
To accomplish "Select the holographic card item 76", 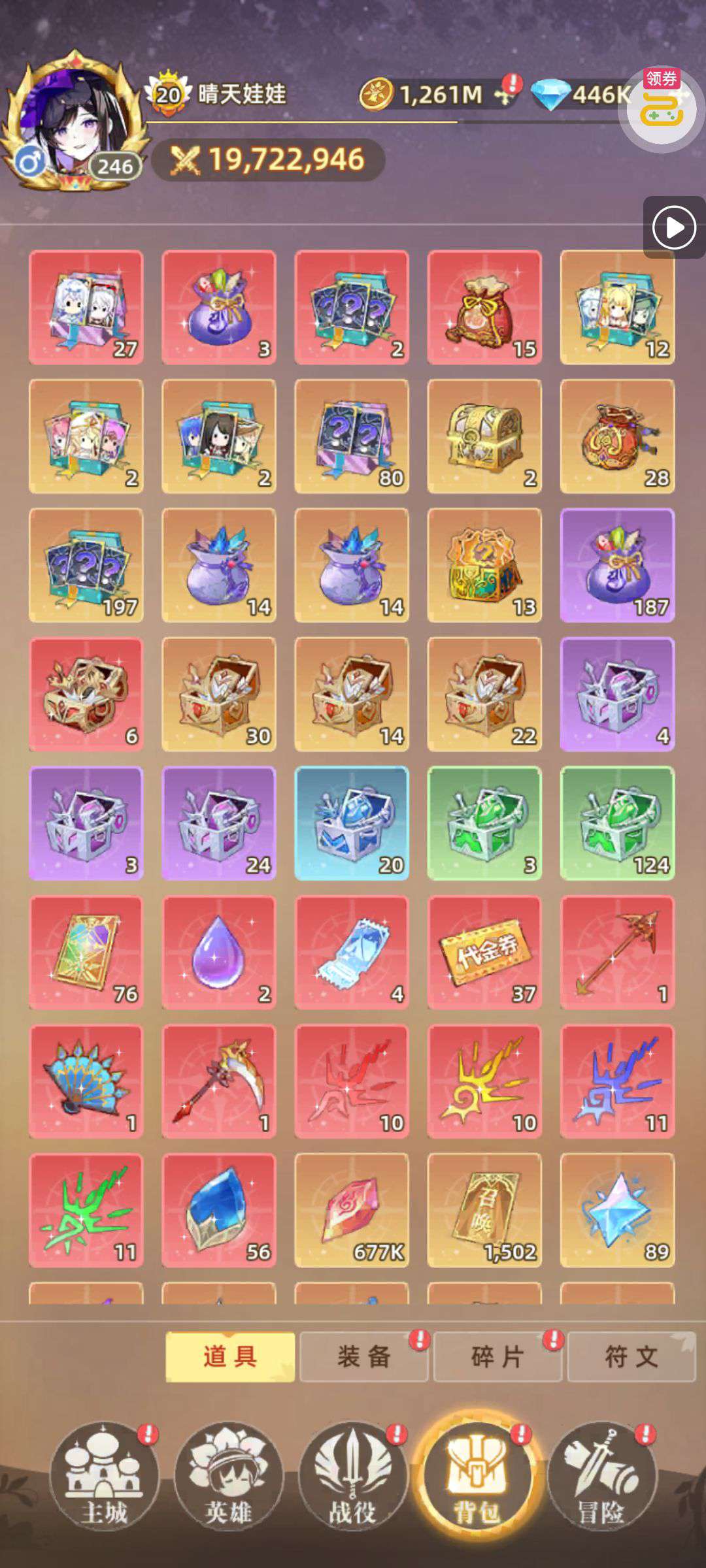I will [x=86, y=953].
